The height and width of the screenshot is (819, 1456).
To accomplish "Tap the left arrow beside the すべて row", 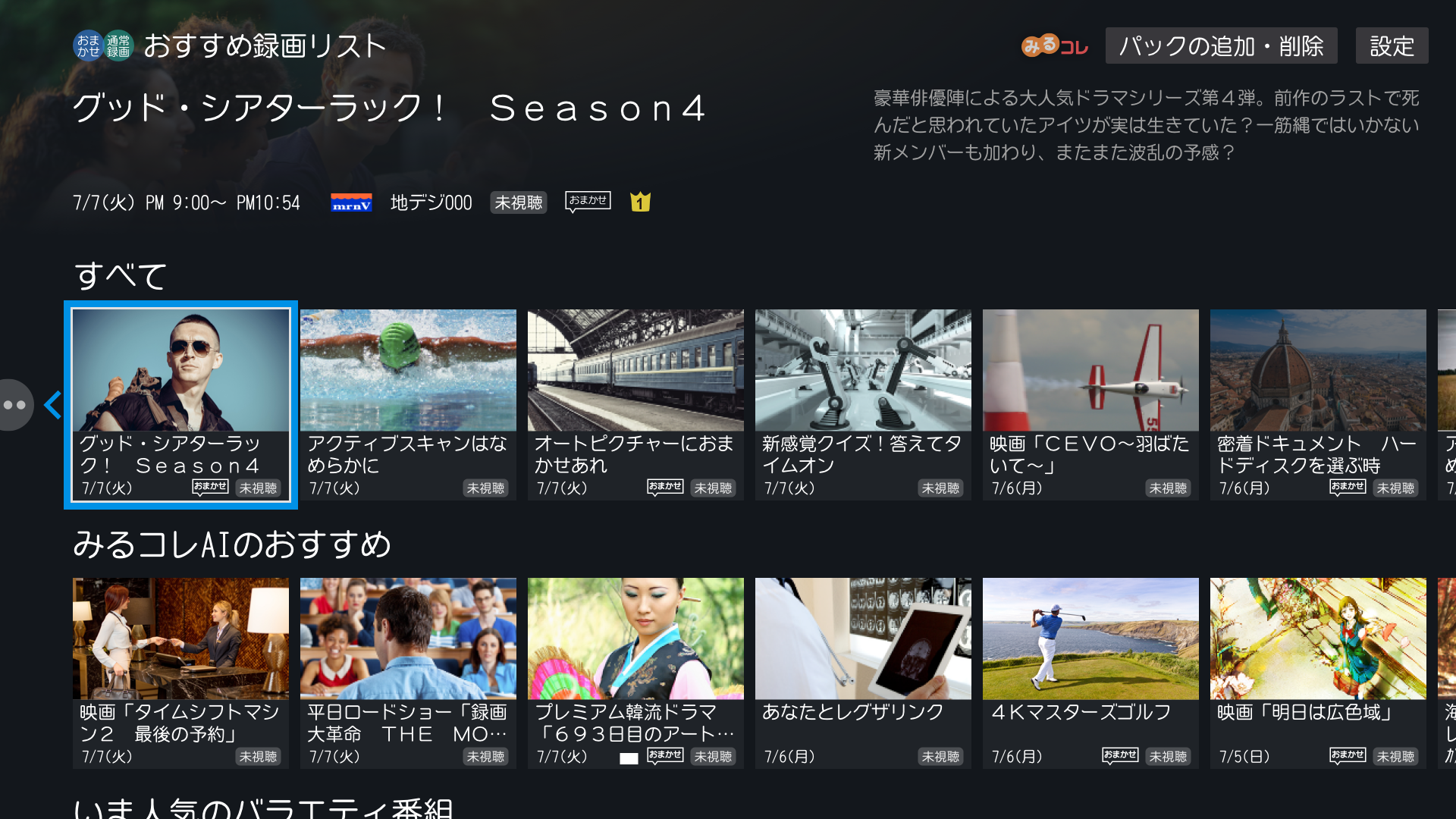I will click(52, 405).
